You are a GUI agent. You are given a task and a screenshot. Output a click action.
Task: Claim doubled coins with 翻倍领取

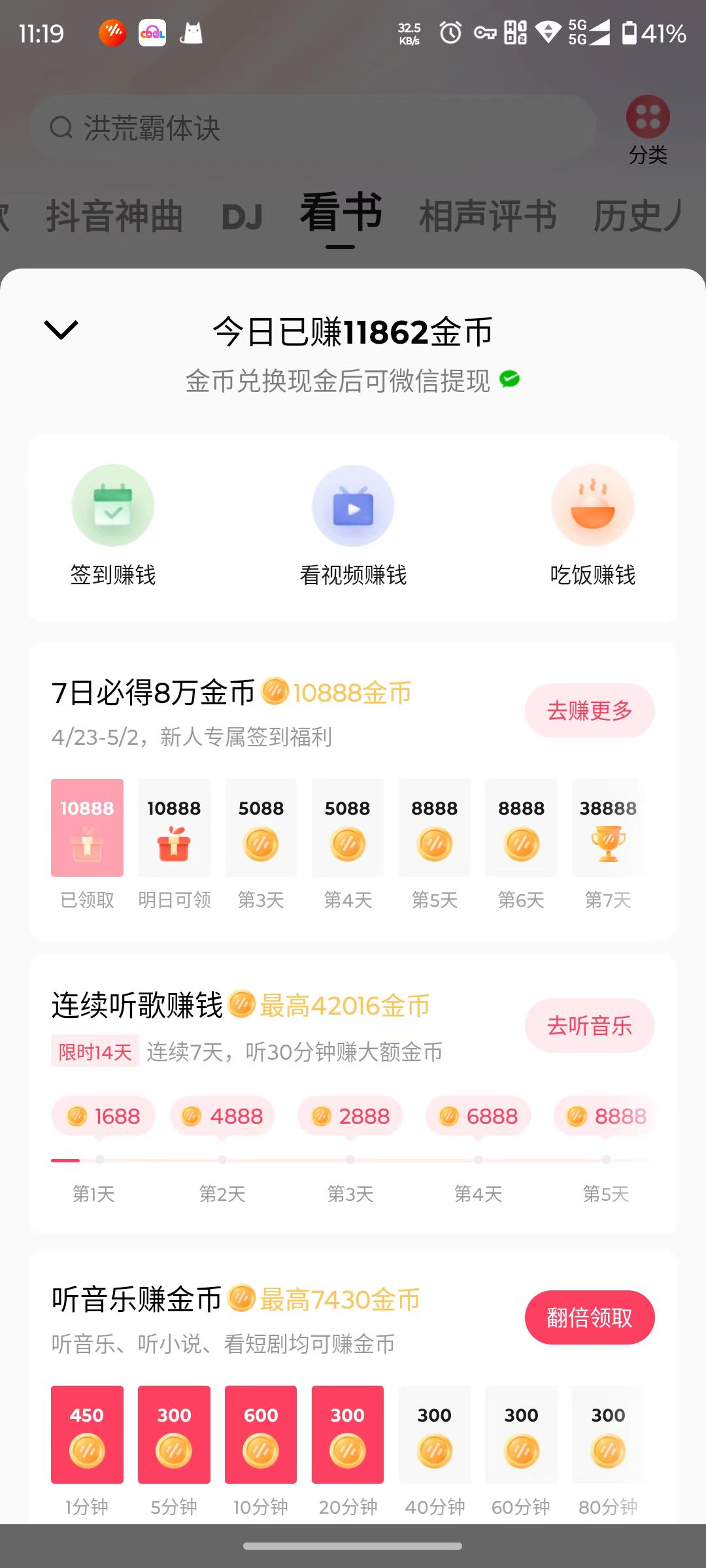tap(589, 1318)
